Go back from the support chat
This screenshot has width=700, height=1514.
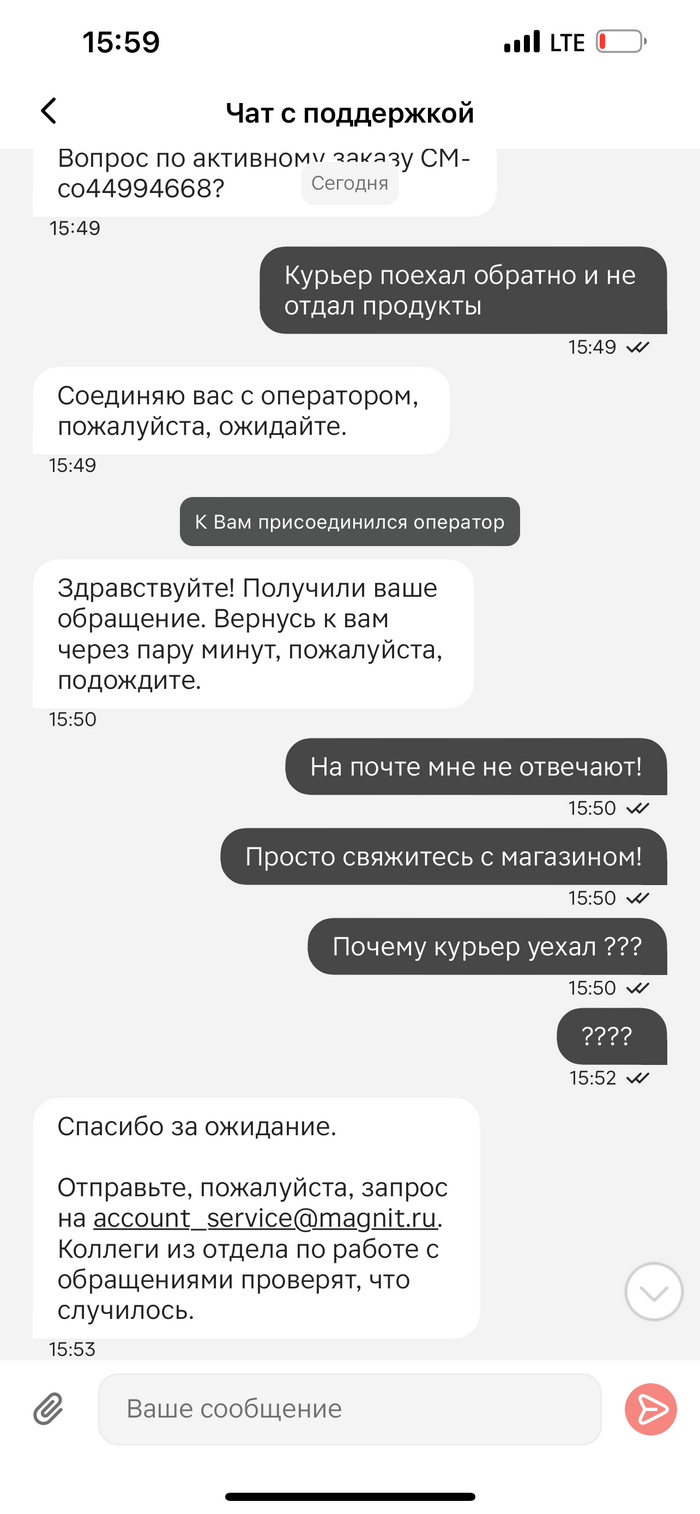click(48, 111)
